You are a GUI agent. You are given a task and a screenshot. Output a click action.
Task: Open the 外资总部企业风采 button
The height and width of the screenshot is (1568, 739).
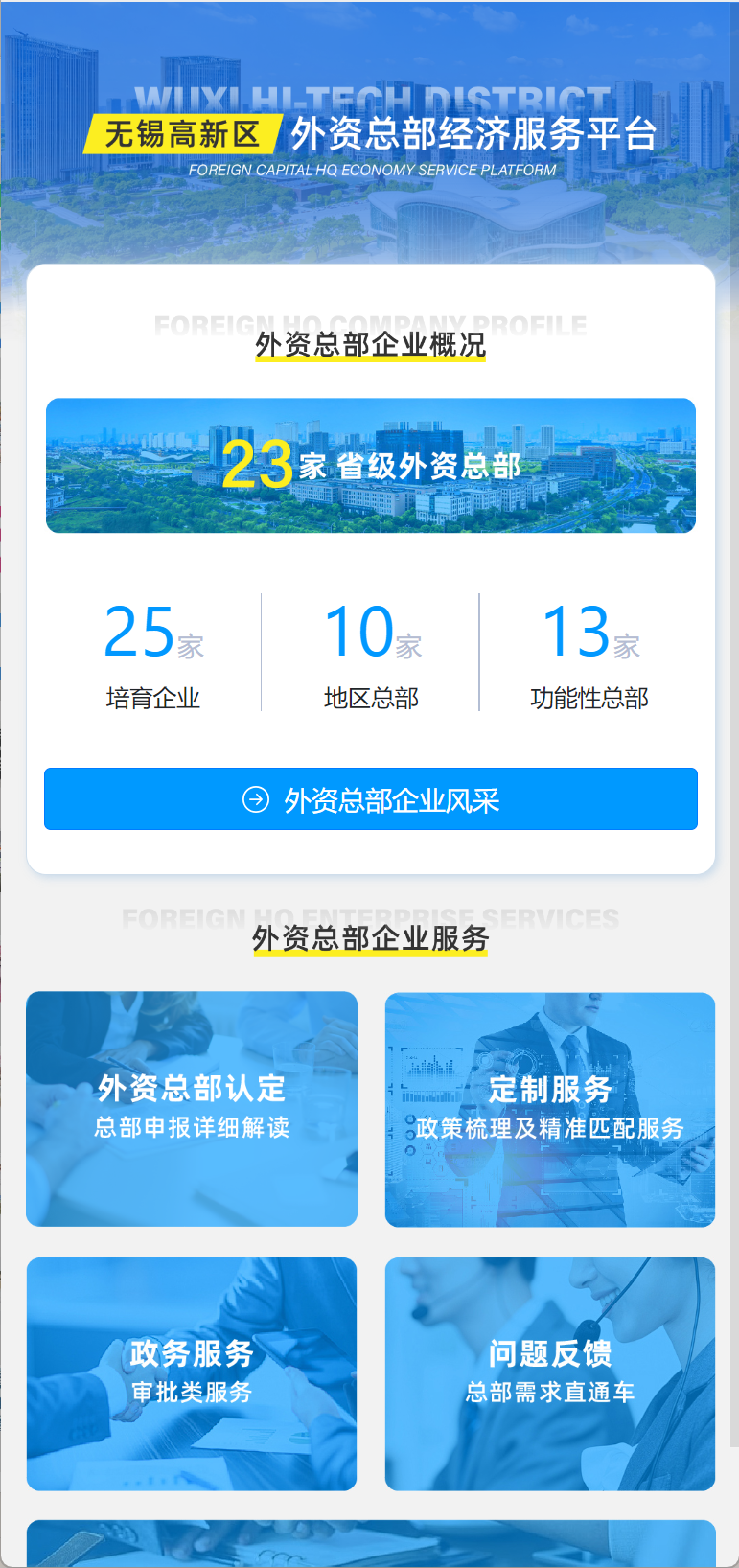370,799
